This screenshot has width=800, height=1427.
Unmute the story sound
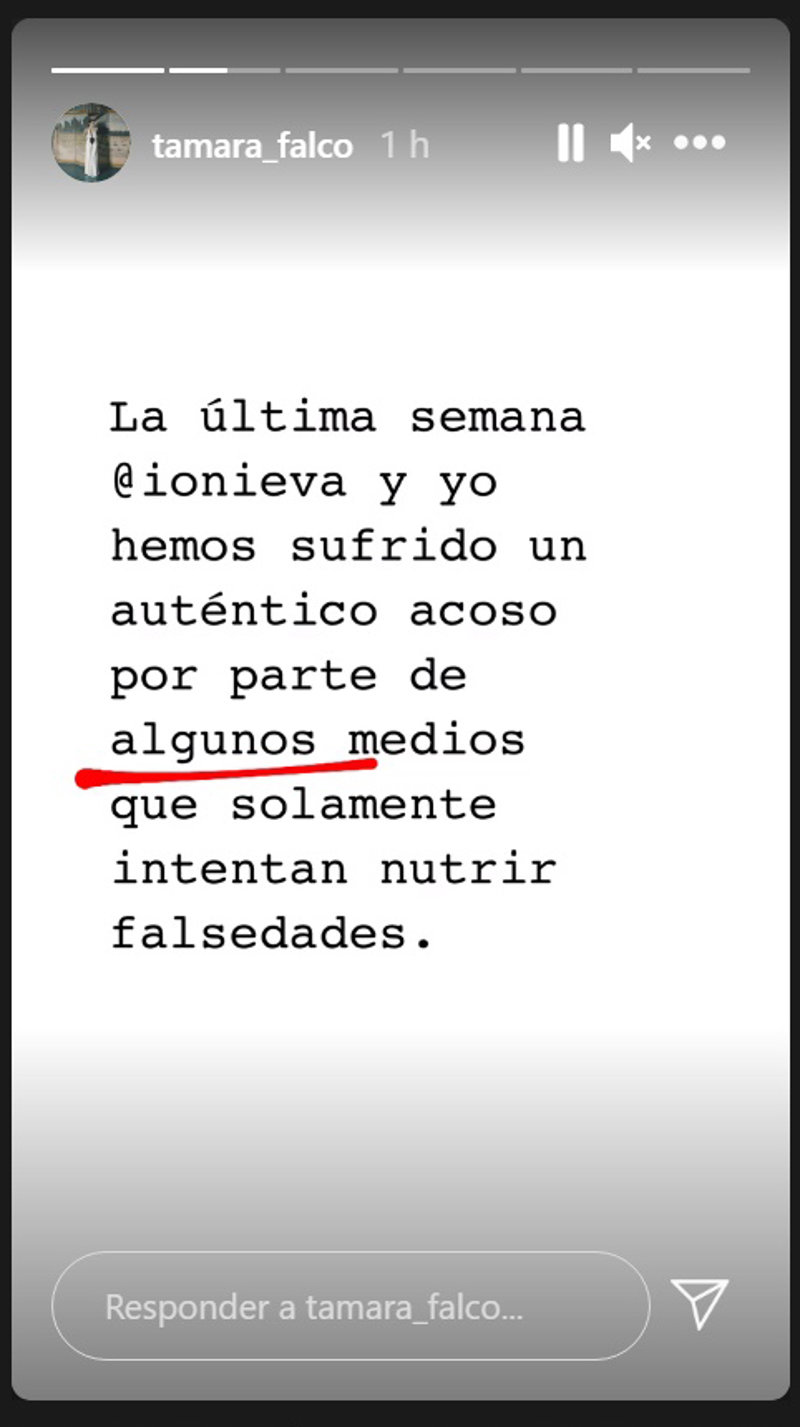[630, 144]
